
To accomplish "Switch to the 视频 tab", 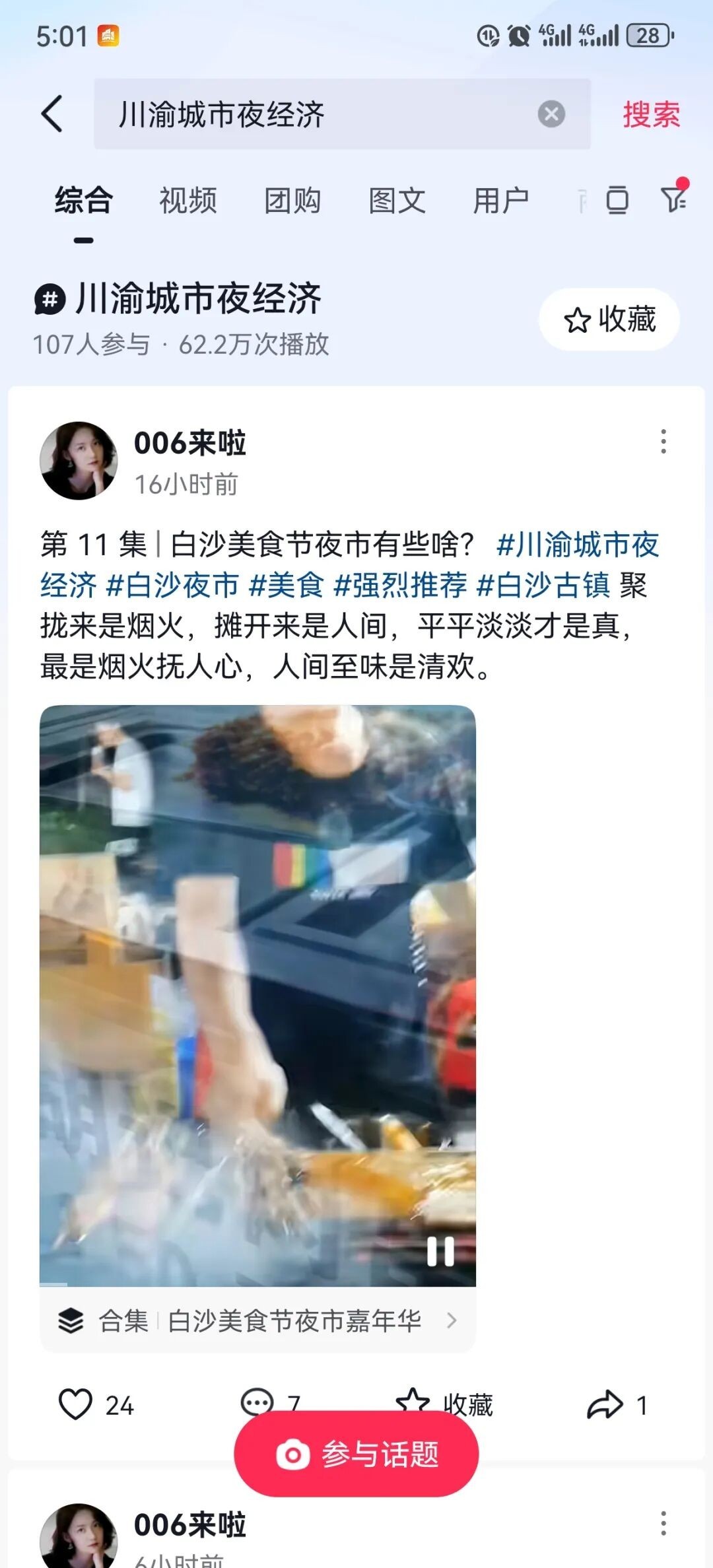I will tap(187, 201).
